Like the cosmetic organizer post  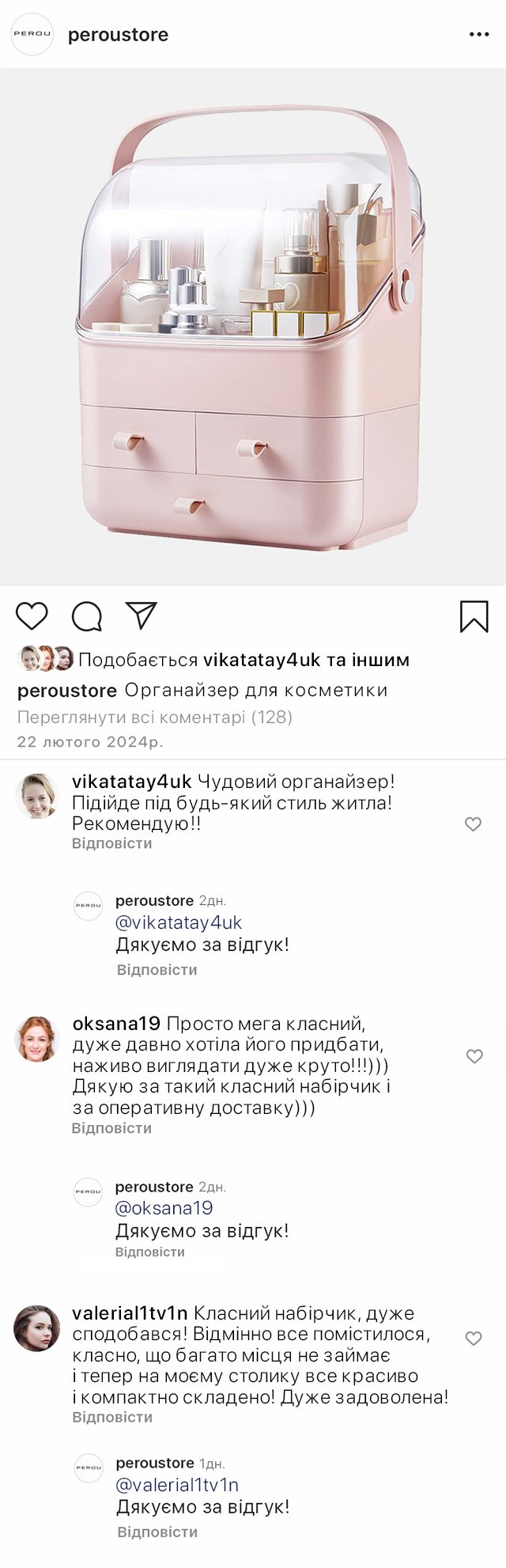[32, 616]
